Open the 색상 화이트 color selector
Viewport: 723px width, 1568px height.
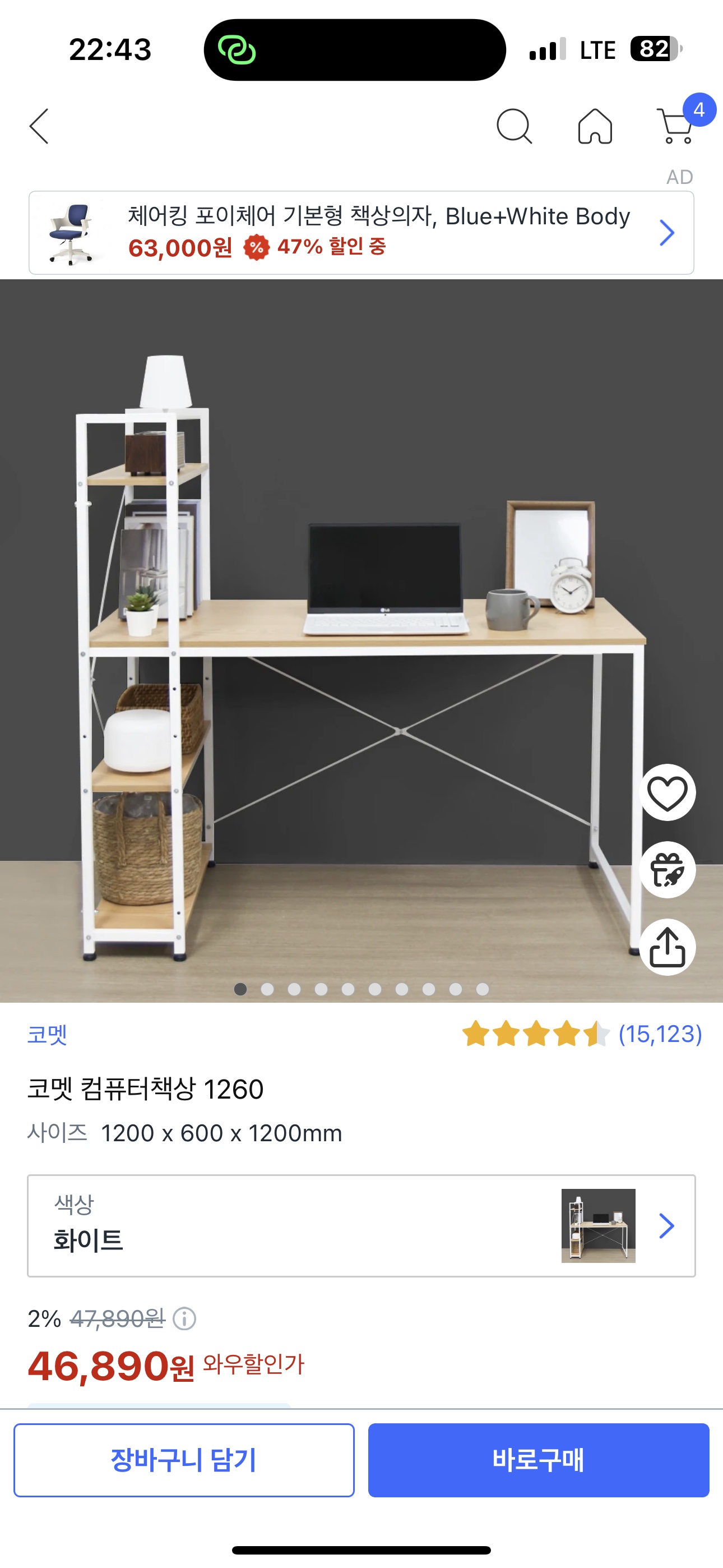[x=361, y=1225]
